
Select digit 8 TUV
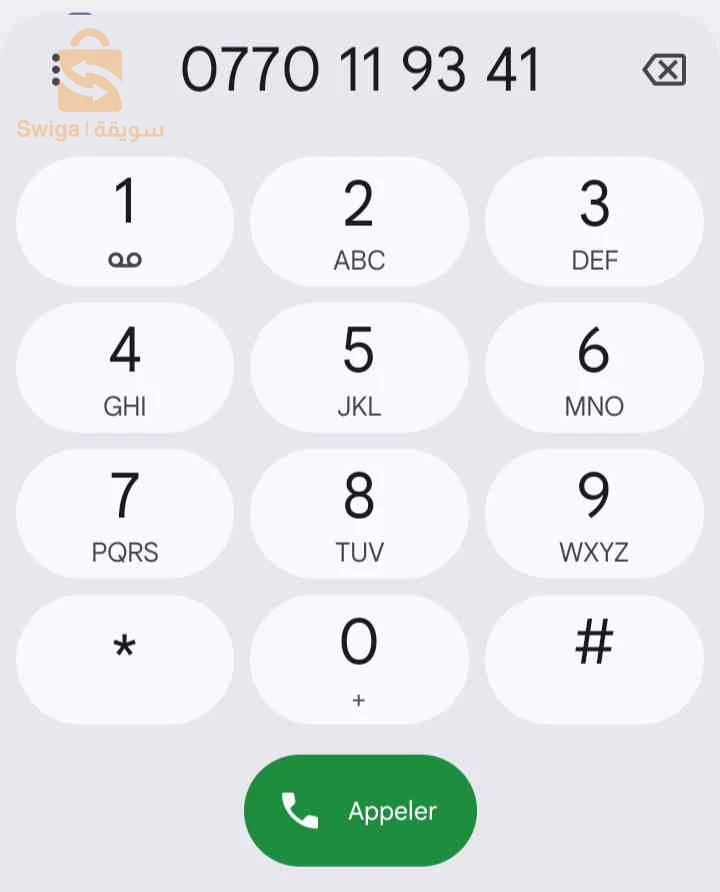tap(359, 514)
